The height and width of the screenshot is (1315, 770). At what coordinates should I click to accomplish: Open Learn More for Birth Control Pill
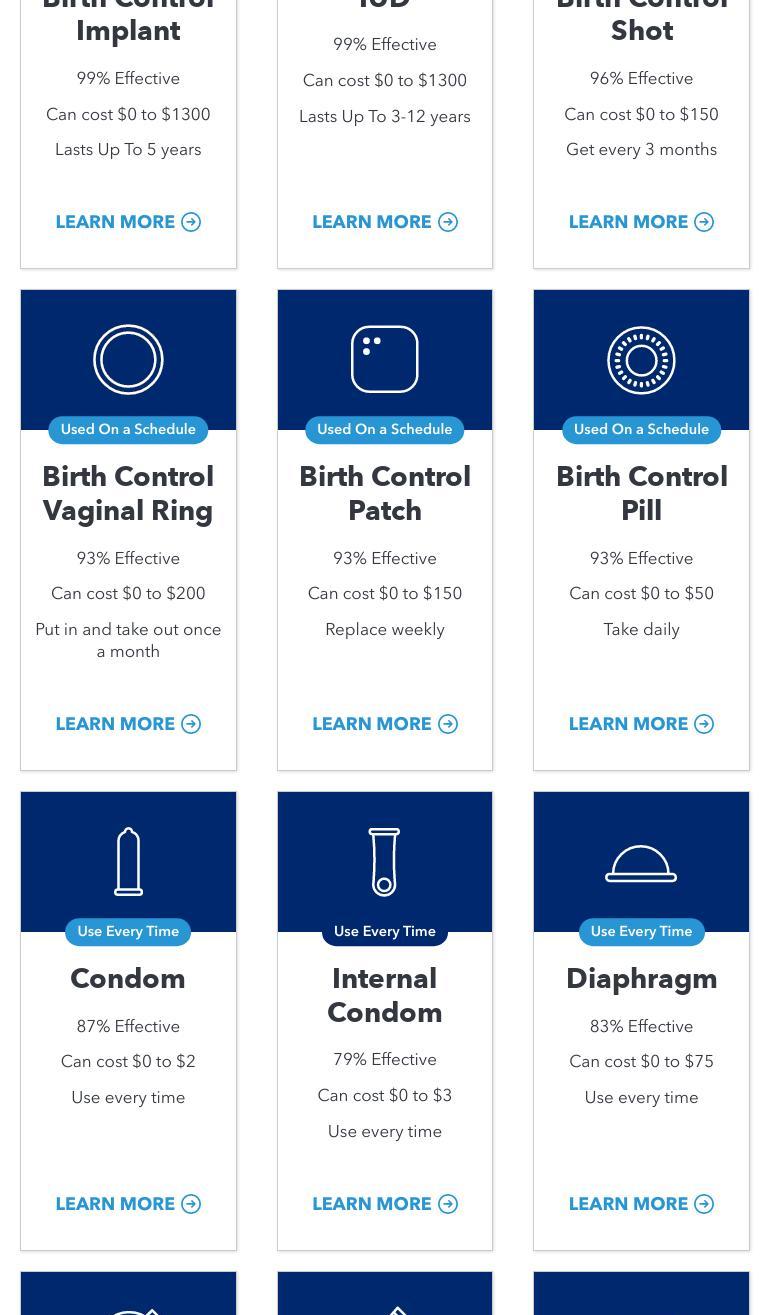(641, 724)
